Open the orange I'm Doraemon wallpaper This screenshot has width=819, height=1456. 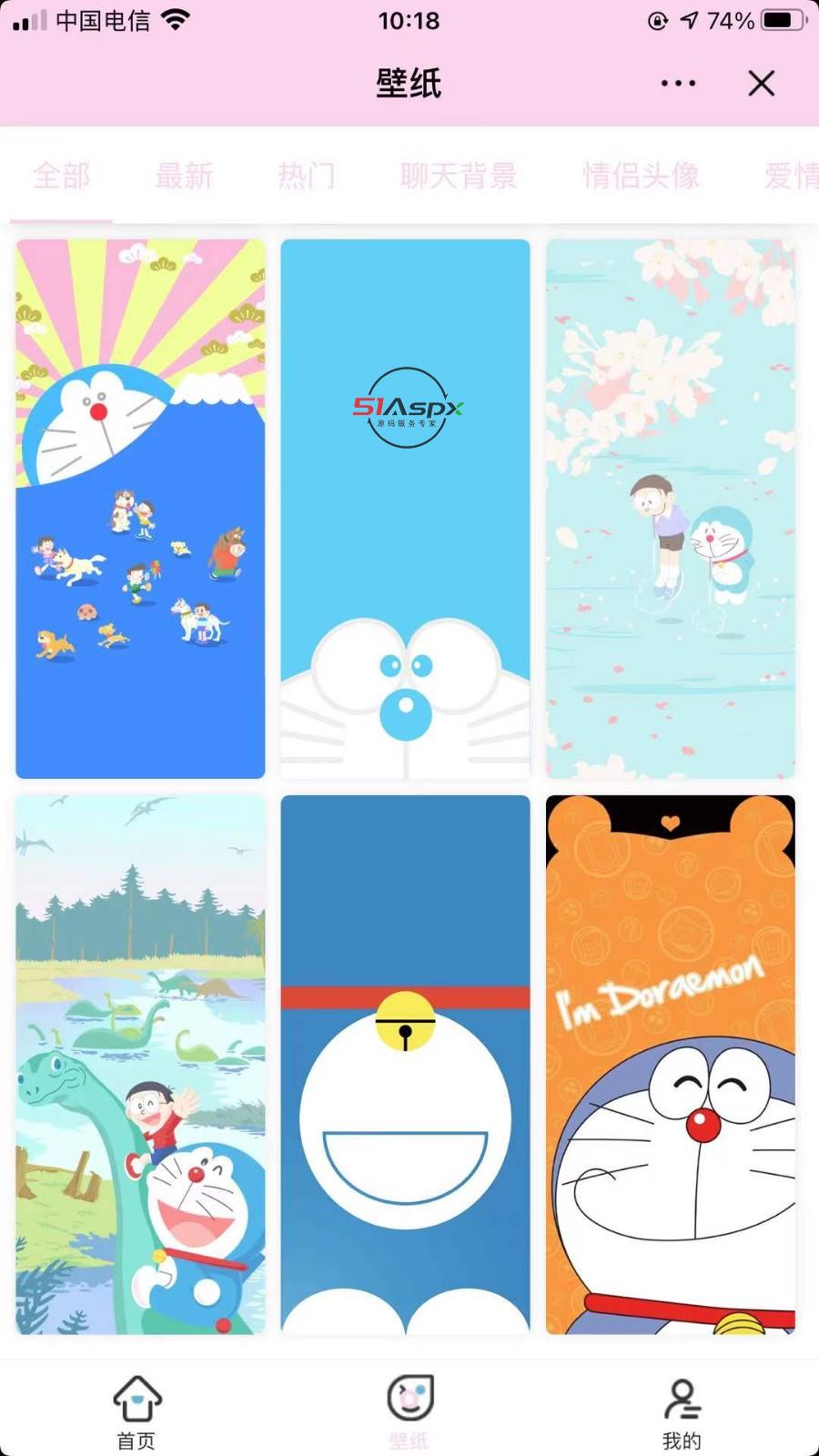pyautogui.click(x=670, y=1065)
